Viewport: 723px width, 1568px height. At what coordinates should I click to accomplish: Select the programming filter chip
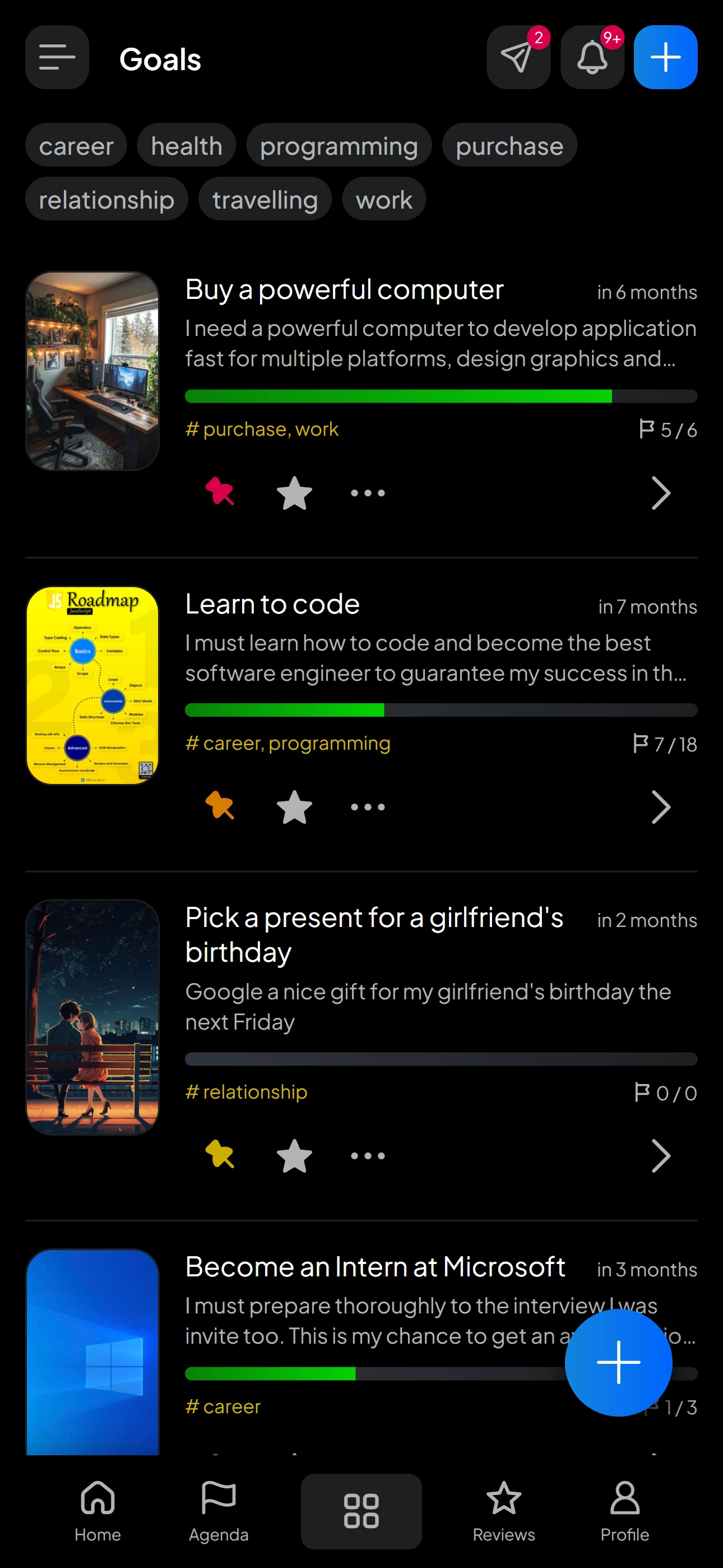(x=339, y=145)
